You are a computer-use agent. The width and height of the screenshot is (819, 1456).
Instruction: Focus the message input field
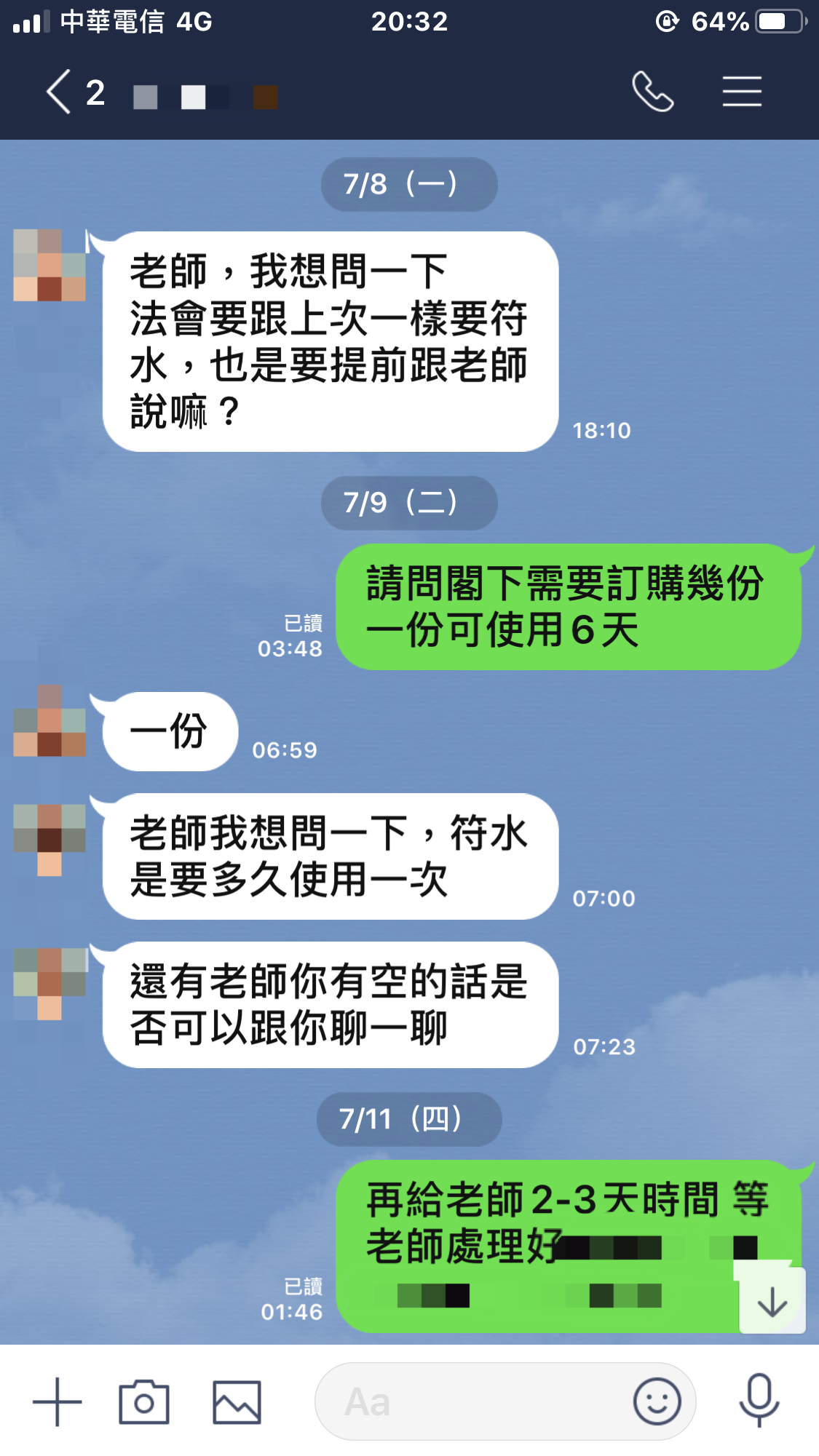(473, 1401)
